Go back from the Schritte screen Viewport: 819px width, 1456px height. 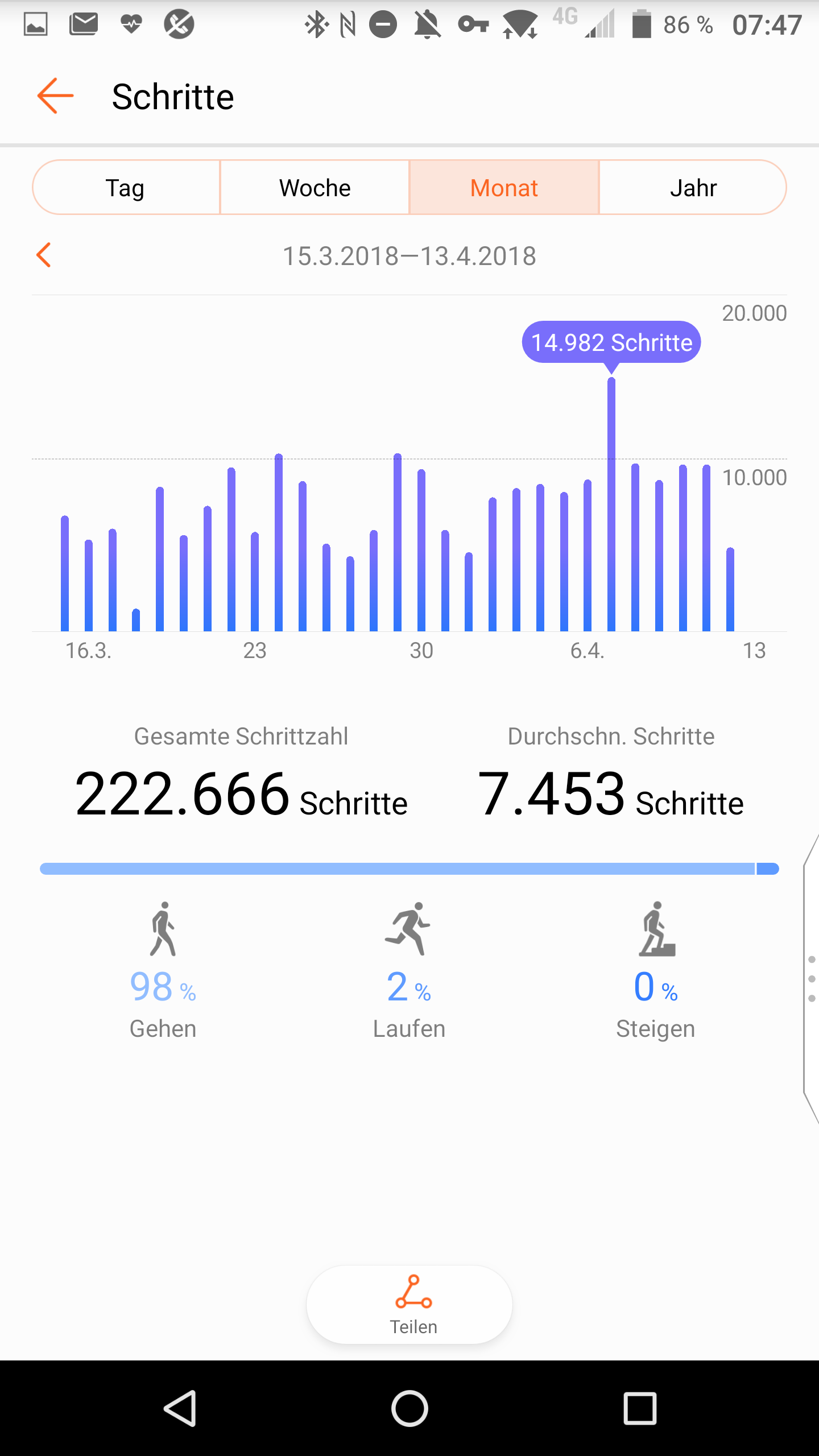coord(55,96)
